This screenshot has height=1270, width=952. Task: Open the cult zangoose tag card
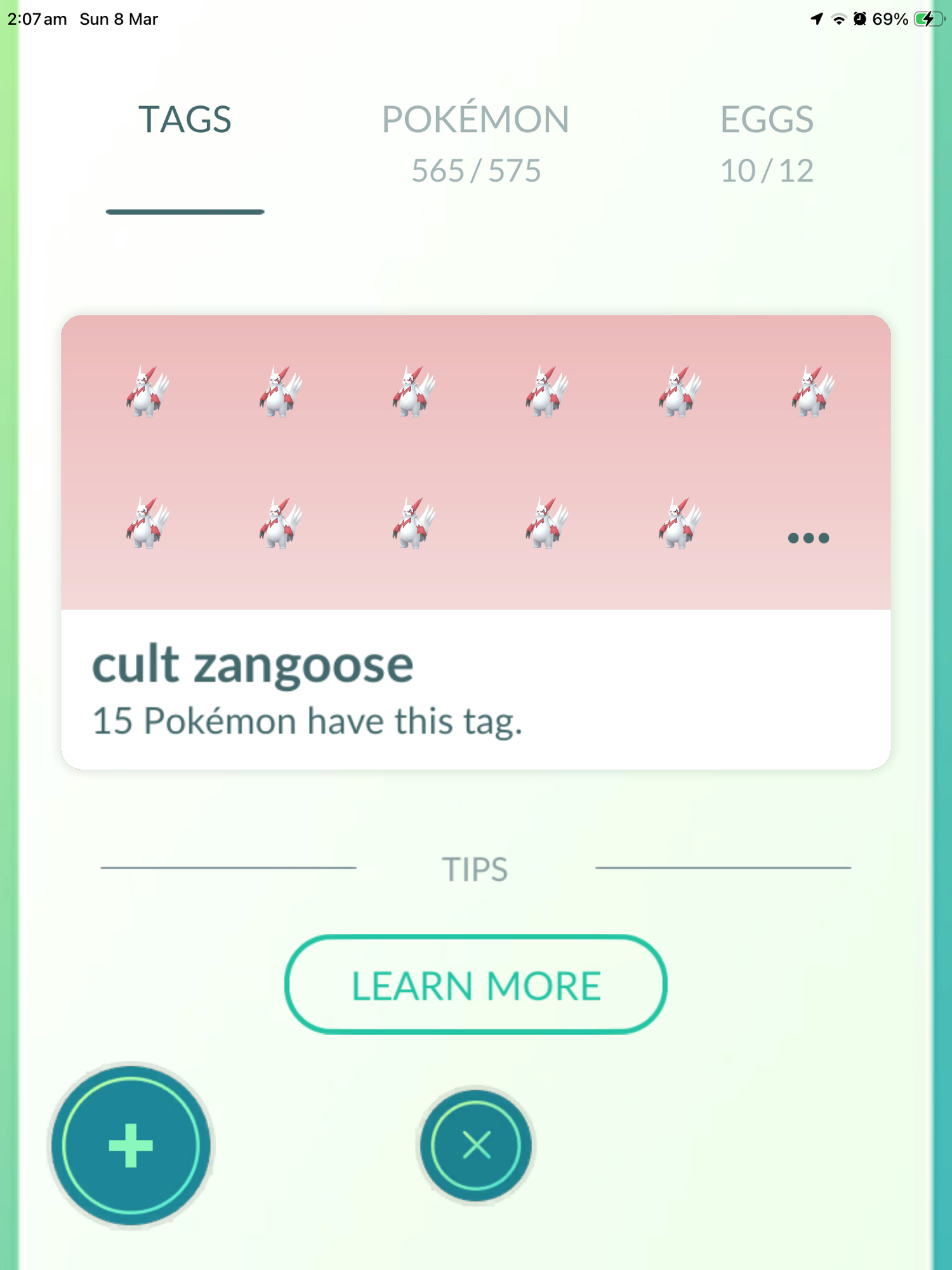click(x=475, y=688)
